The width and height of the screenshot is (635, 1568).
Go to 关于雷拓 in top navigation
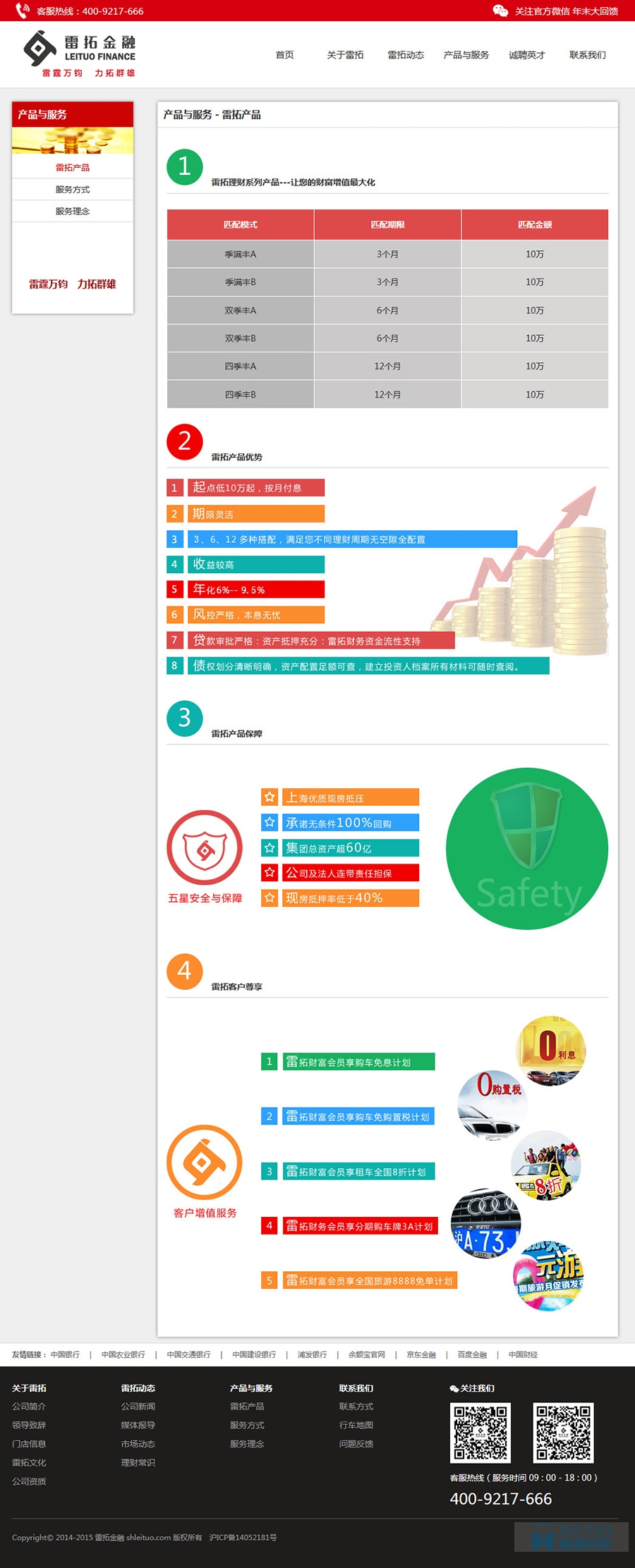click(x=345, y=55)
